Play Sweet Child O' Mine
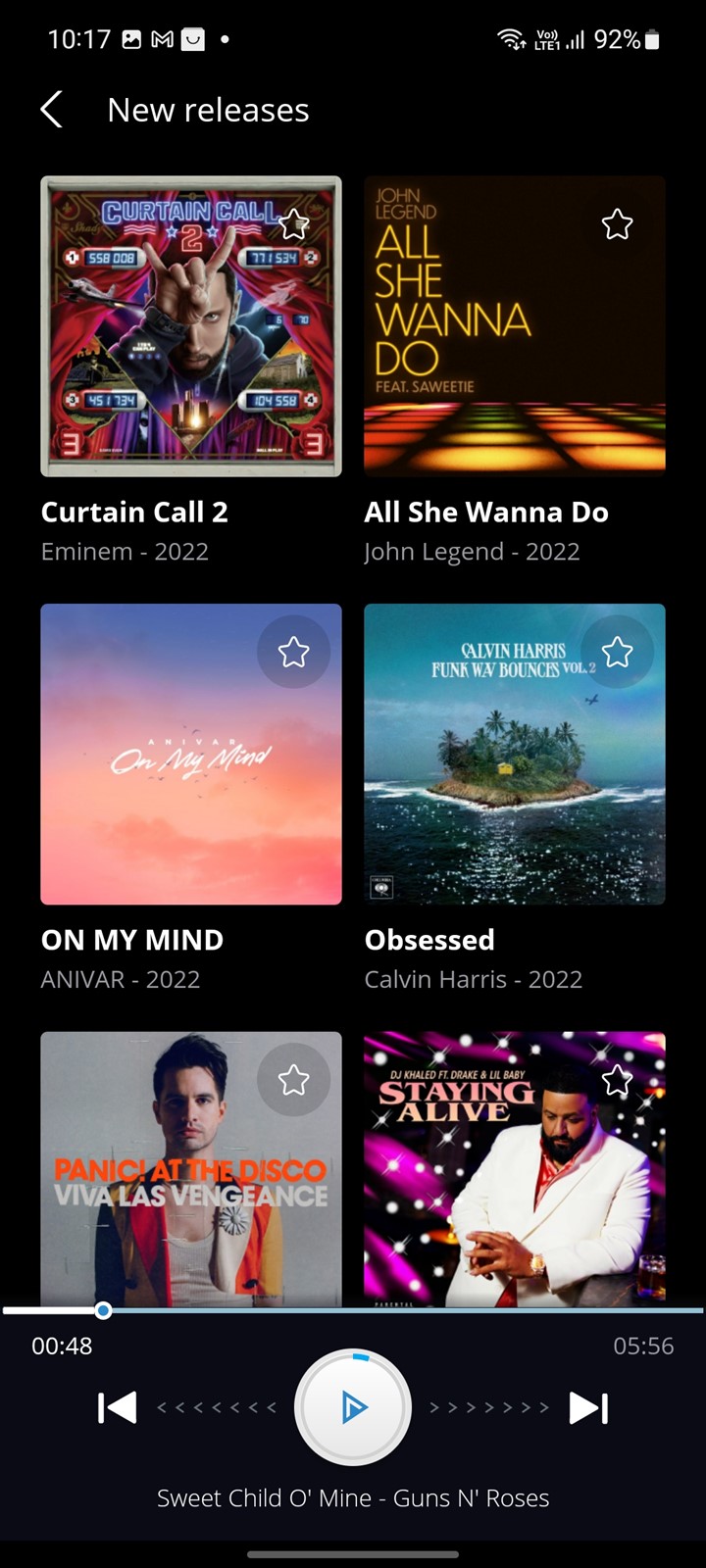706x1568 pixels. 353,1408
